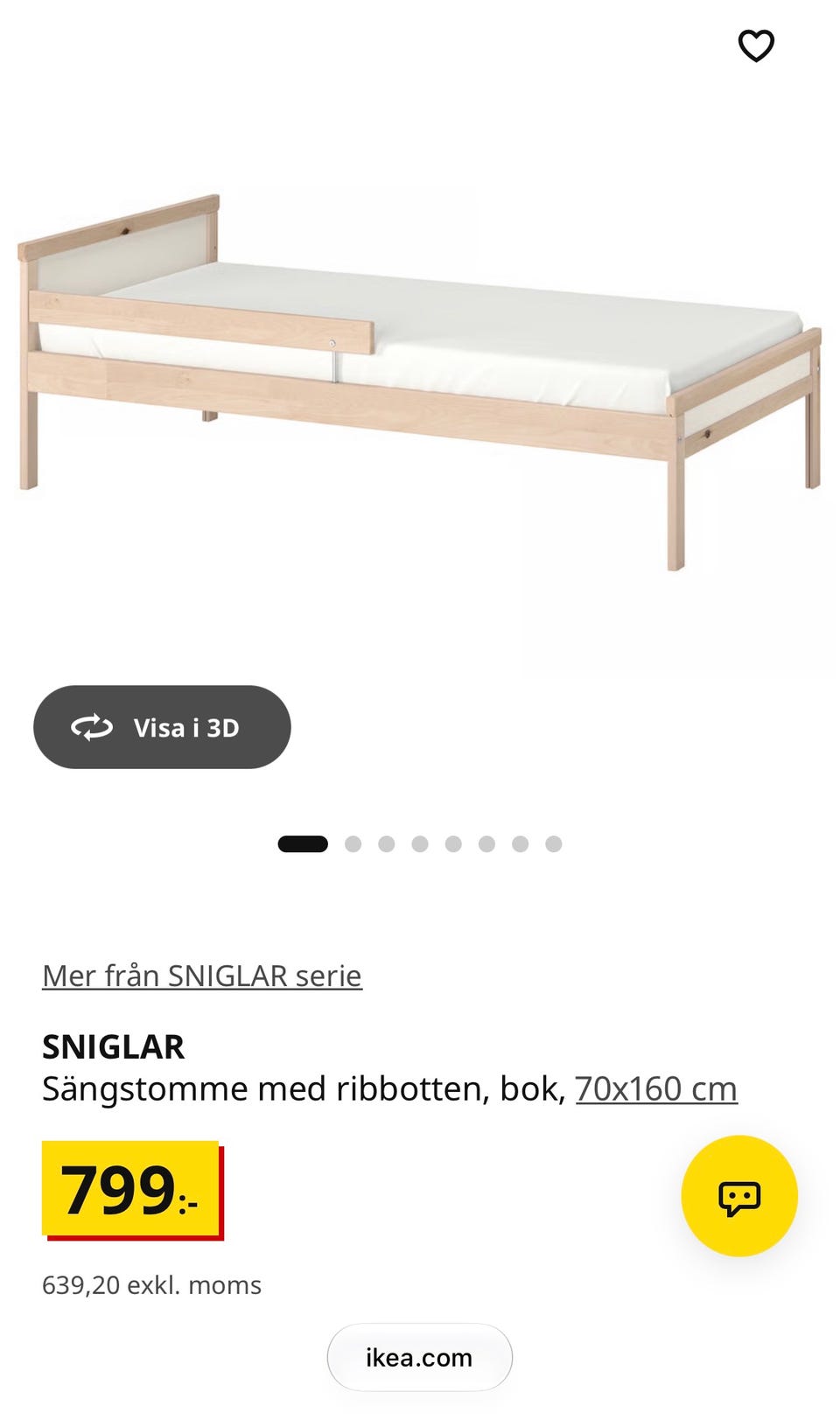Add SNIGLAR bed to favorites with heart

tap(756, 45)
